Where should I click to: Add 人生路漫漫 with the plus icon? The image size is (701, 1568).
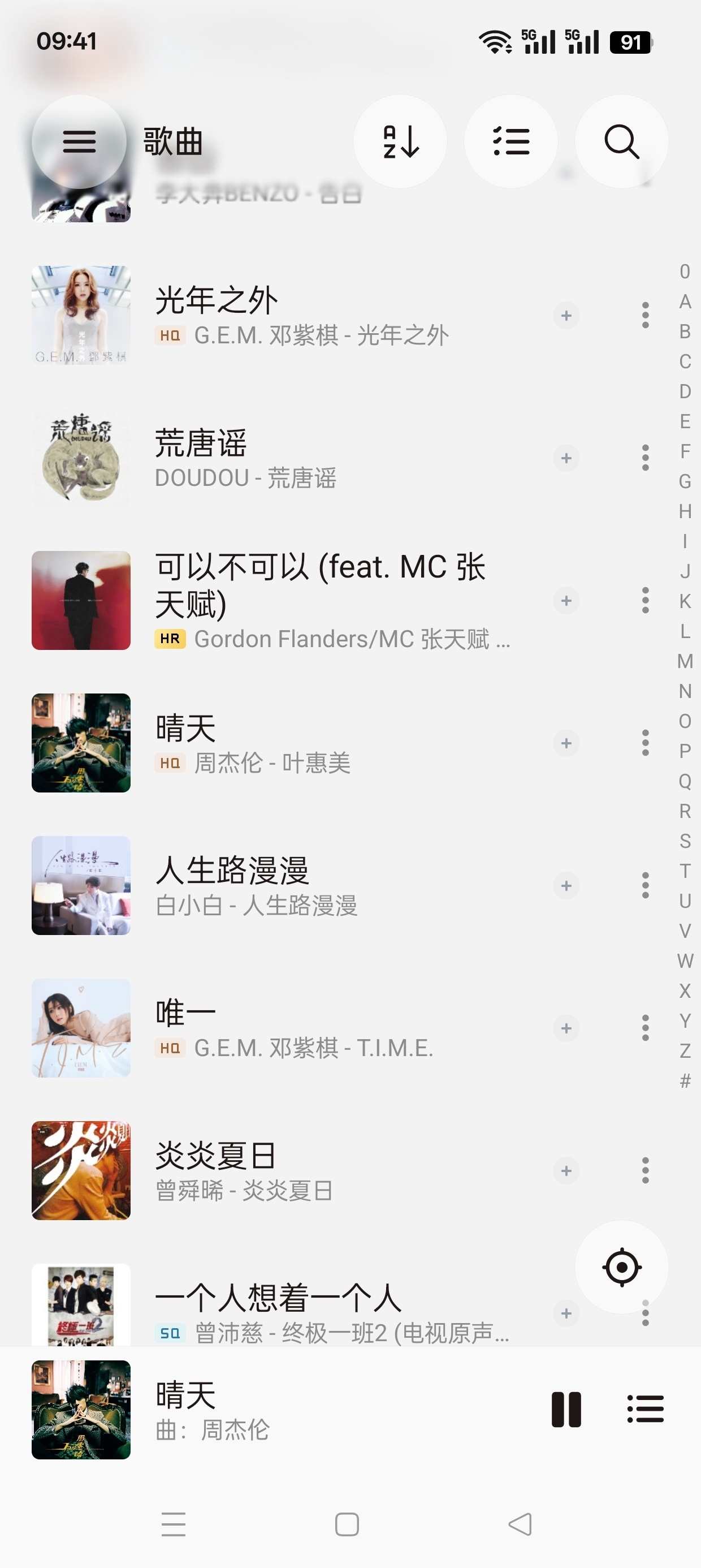(566, 886)
